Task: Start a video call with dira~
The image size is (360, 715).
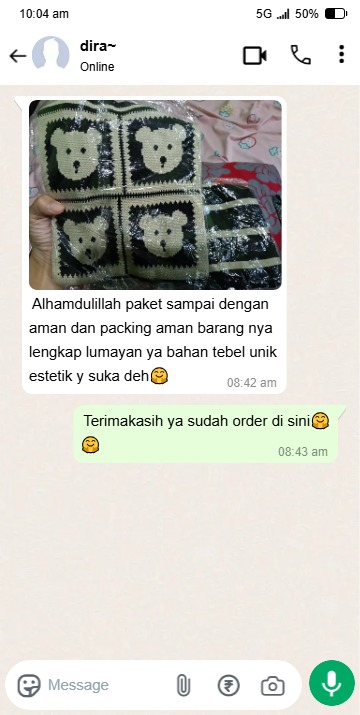Action: (255, 56)
